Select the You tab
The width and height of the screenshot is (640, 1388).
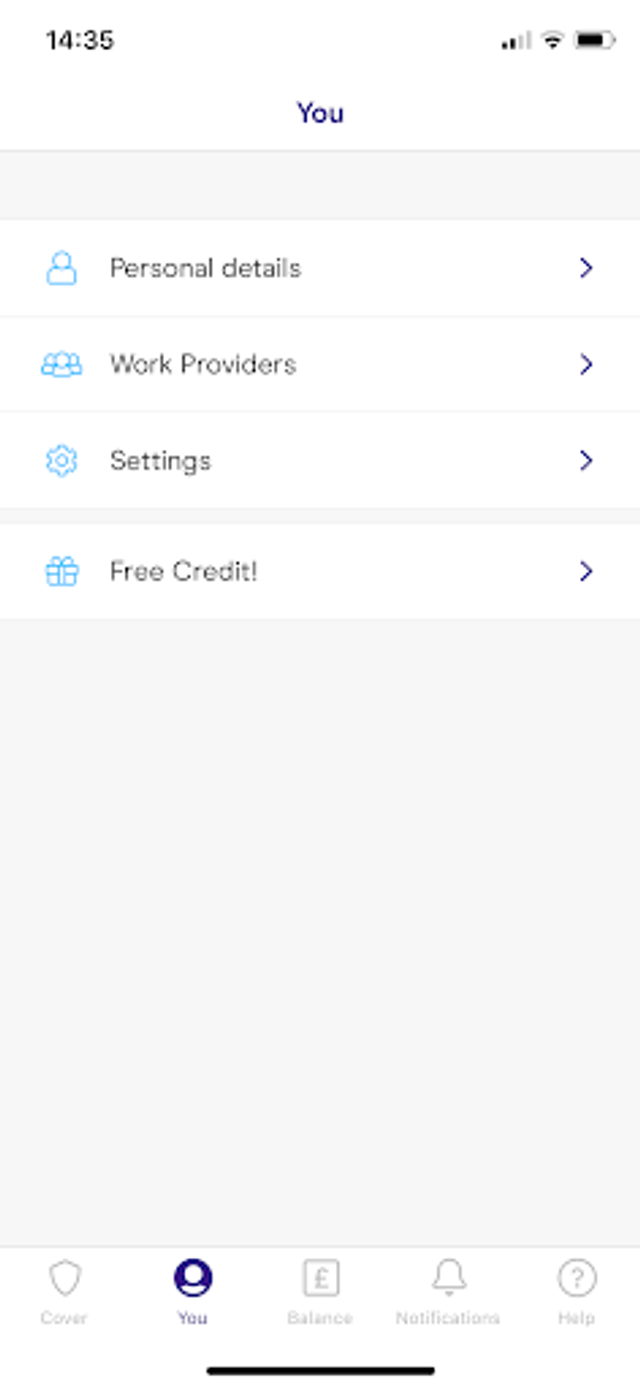[192, 1291]
